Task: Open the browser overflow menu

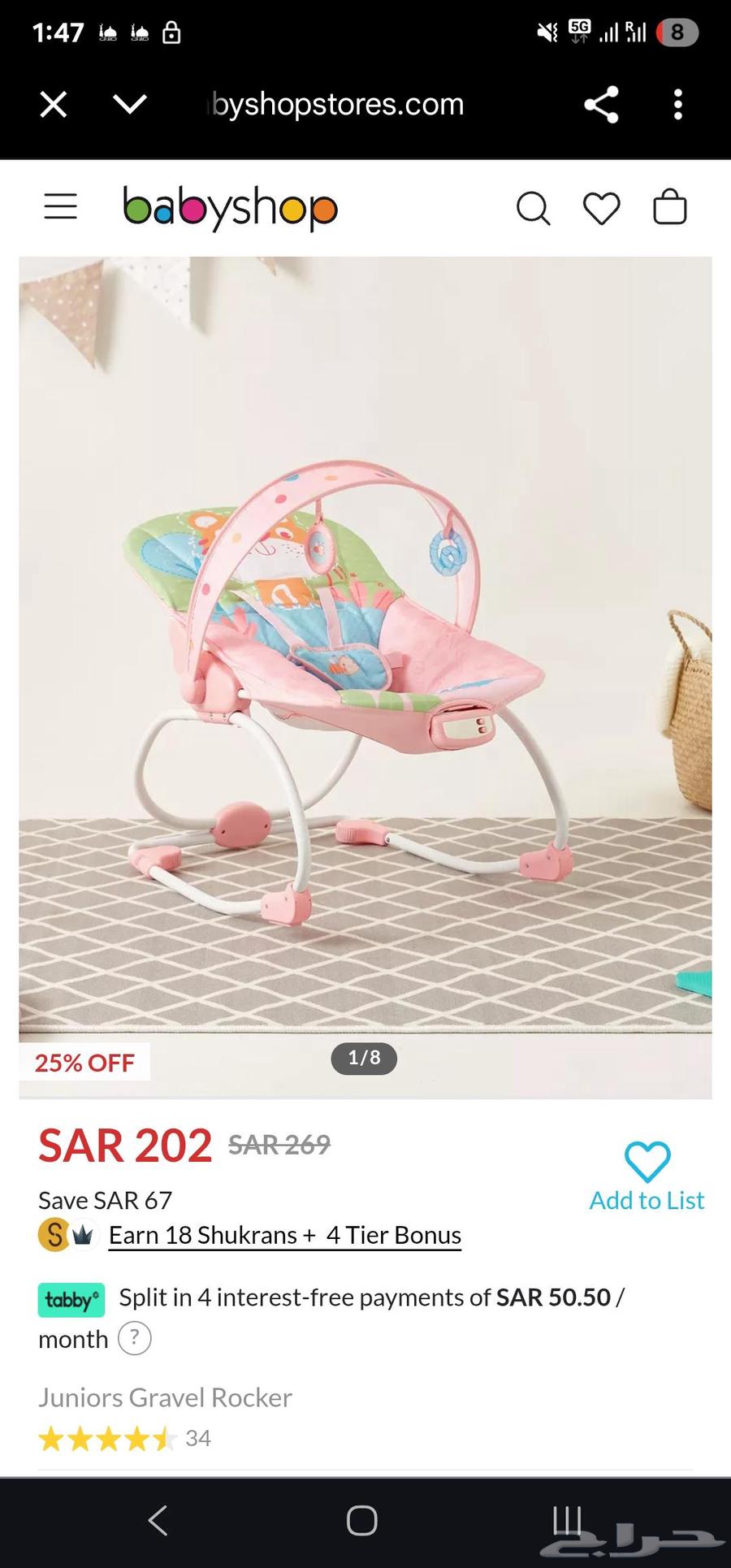Action: pyautogui.click(x=677, y=105)
